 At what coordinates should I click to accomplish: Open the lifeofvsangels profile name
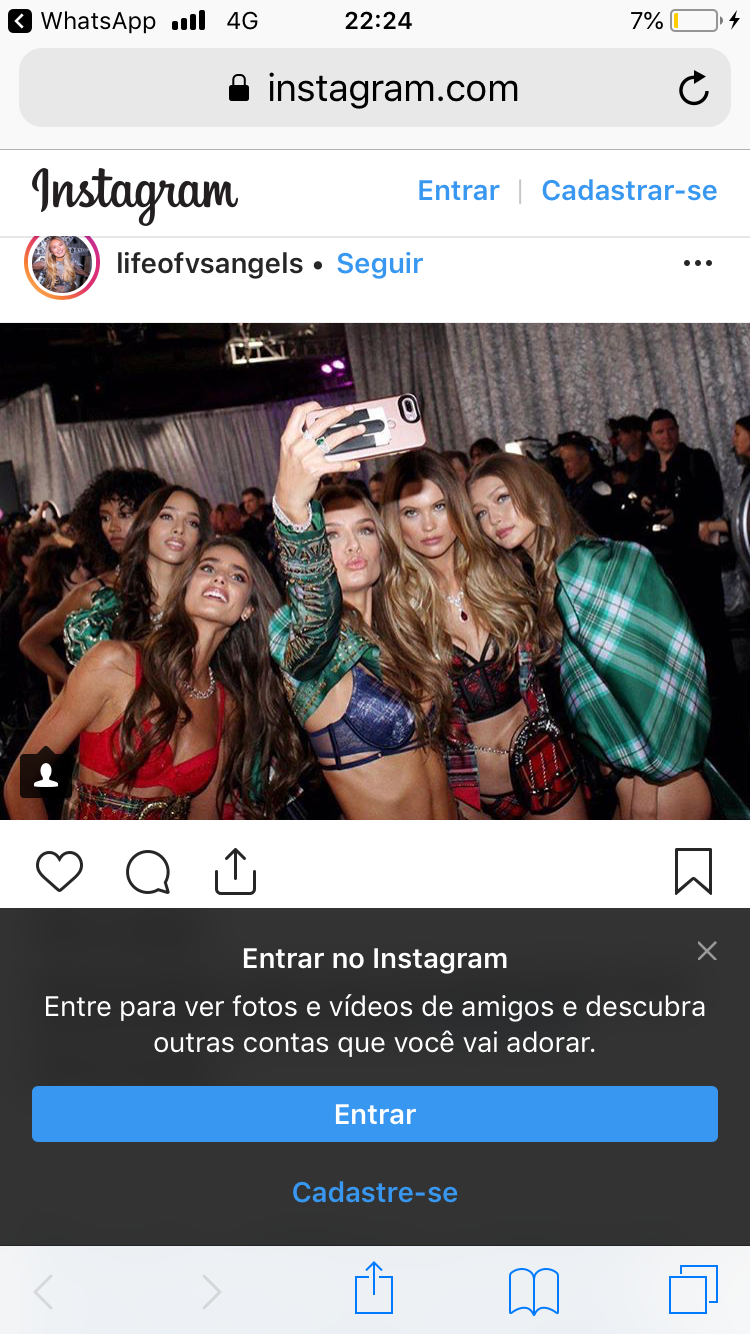[210, 263]
